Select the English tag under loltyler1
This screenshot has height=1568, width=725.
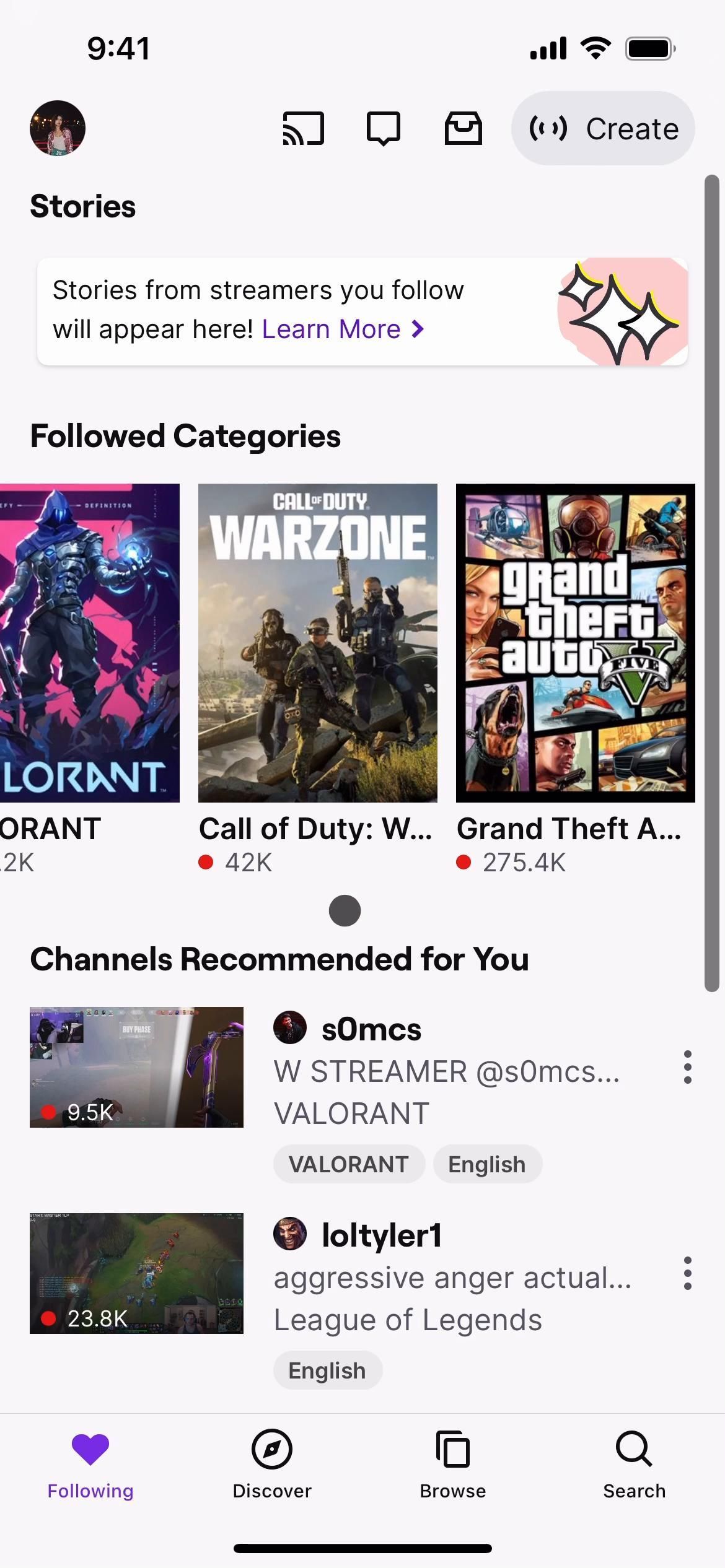tap(327, 1370)
